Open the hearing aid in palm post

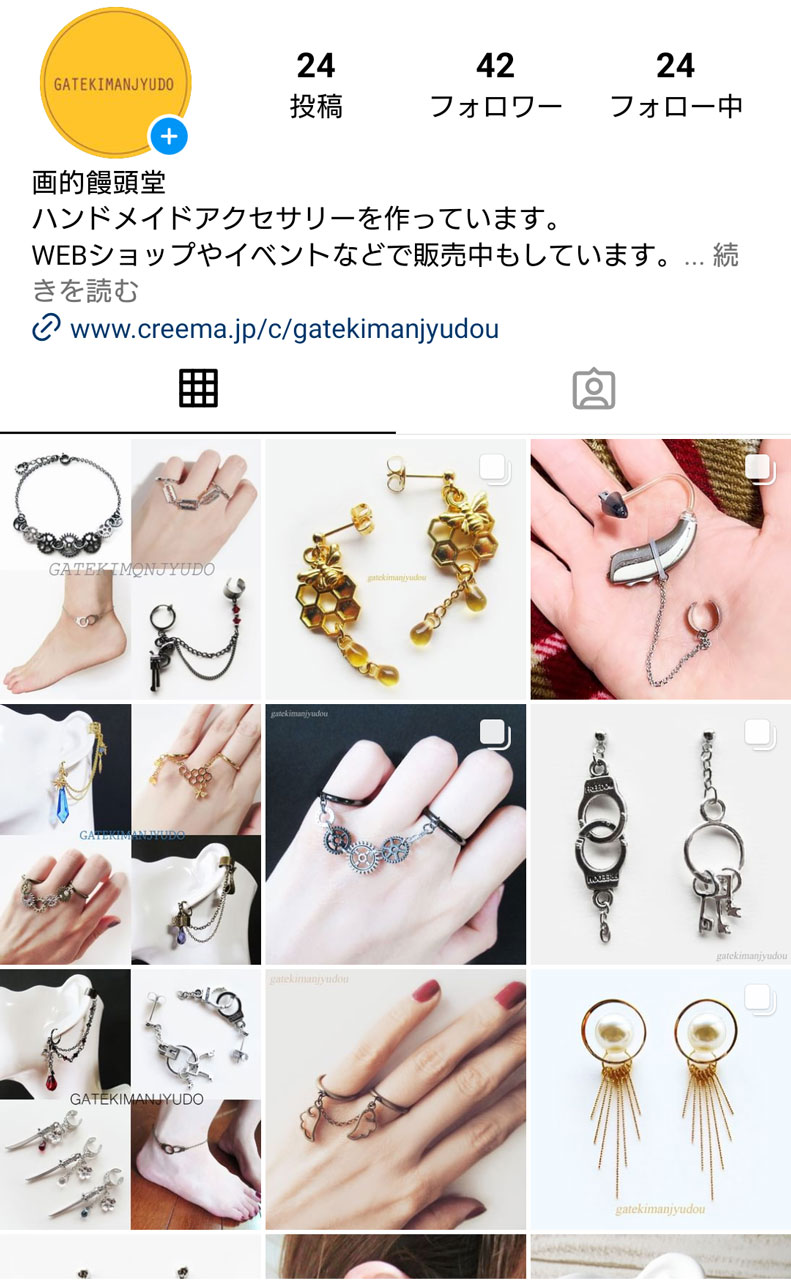click(660, 569)
